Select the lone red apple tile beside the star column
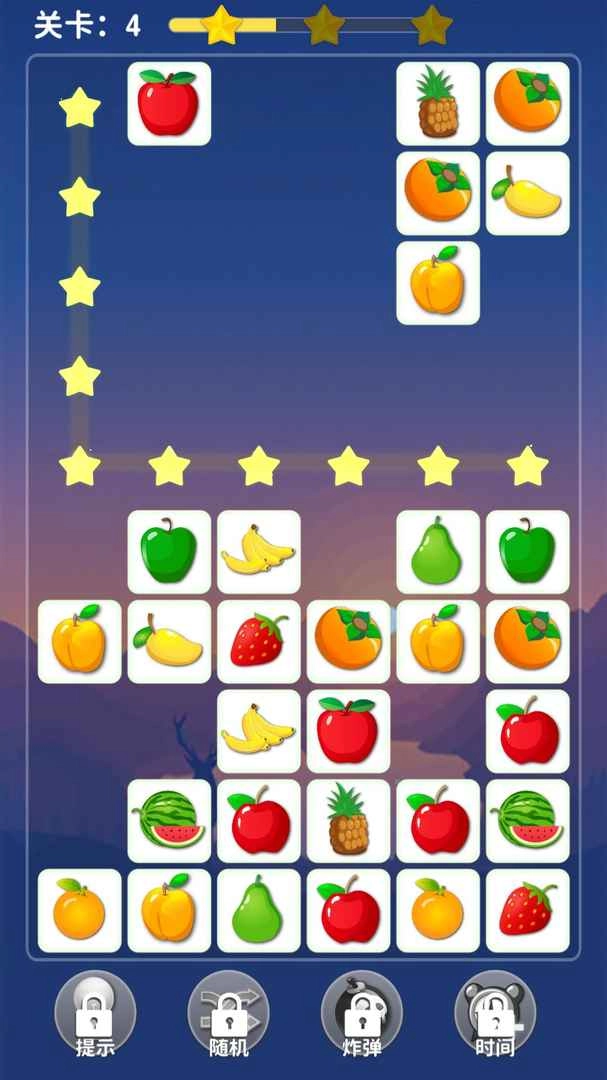607x1080 pixels. 169,104
